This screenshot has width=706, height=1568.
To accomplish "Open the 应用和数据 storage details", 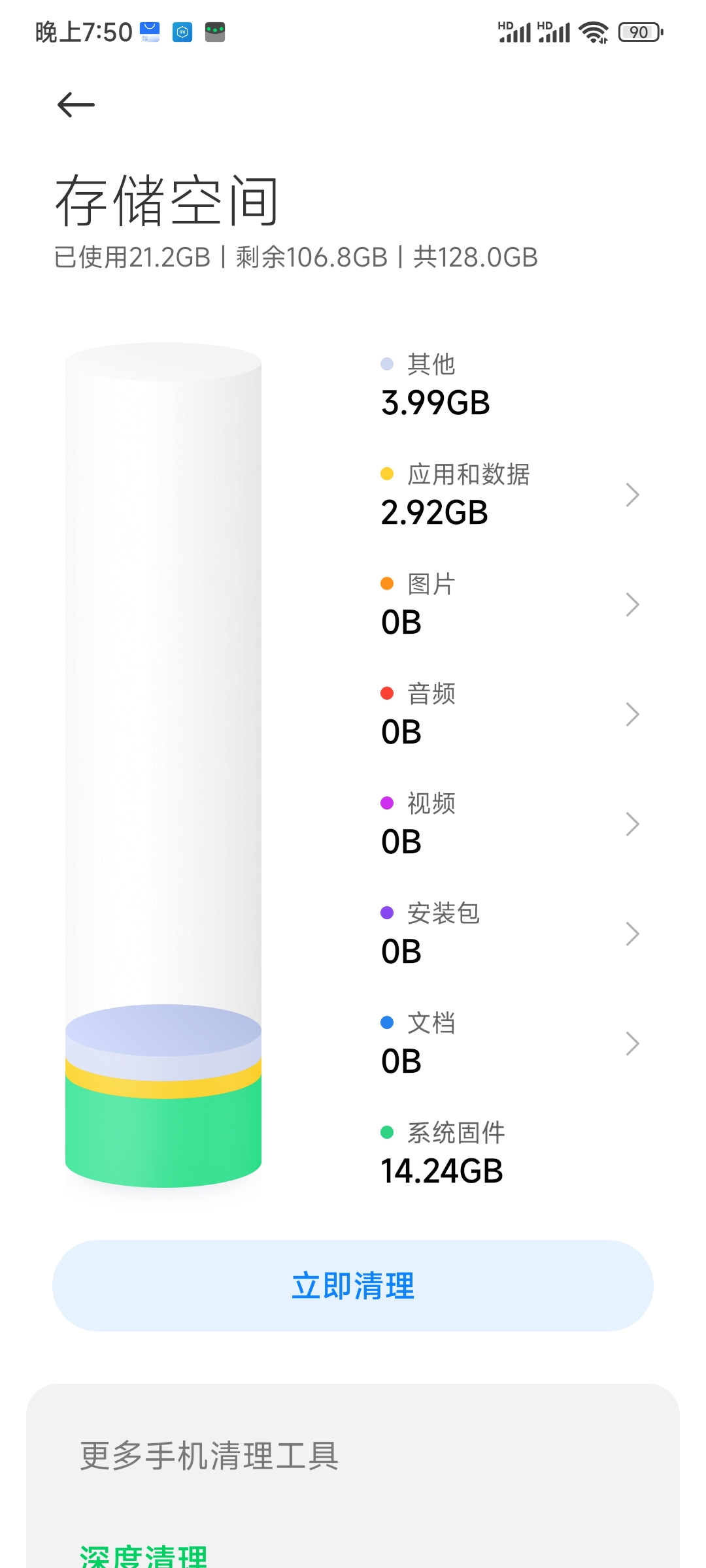I will (x=510, y=495).
